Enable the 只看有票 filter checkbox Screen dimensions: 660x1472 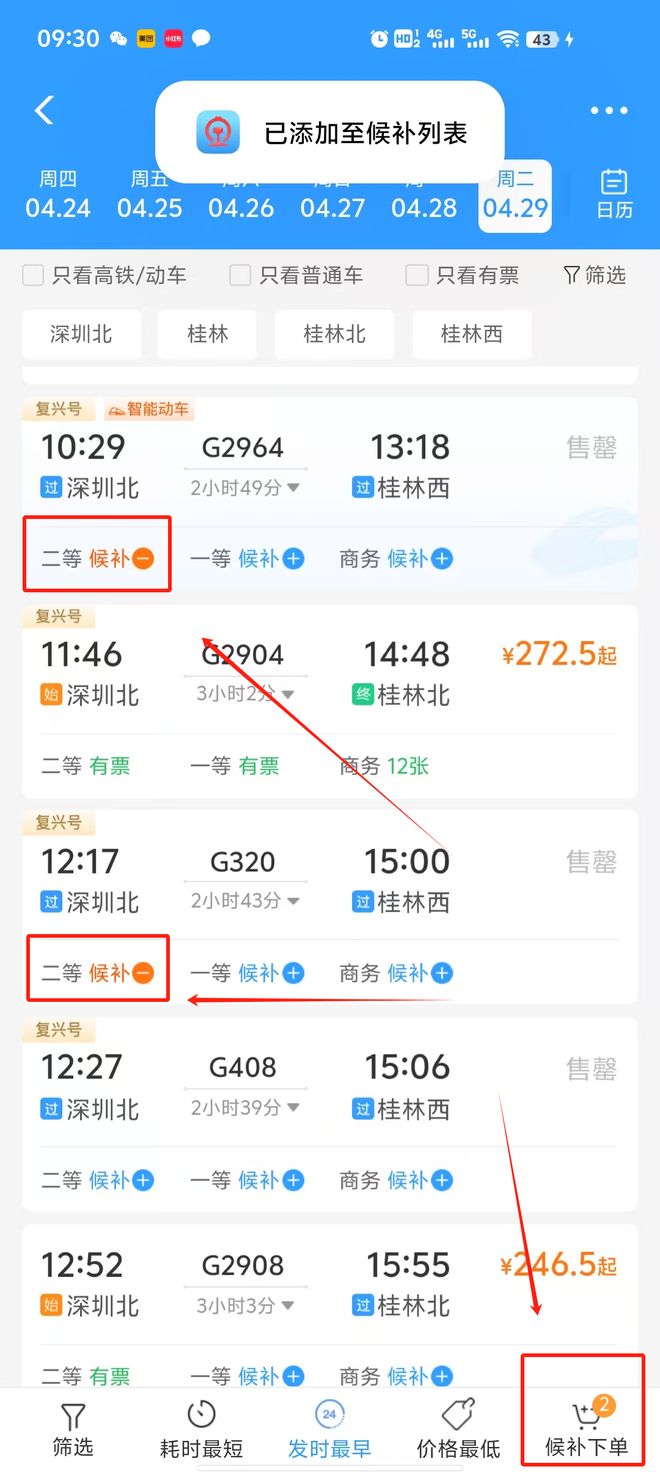417,275
